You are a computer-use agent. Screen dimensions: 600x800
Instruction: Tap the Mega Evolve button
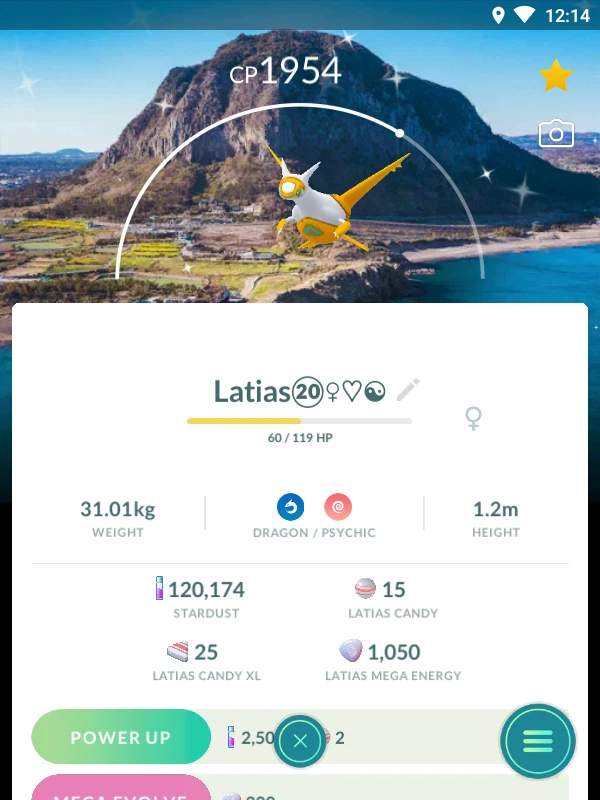(x=121, y=789)
